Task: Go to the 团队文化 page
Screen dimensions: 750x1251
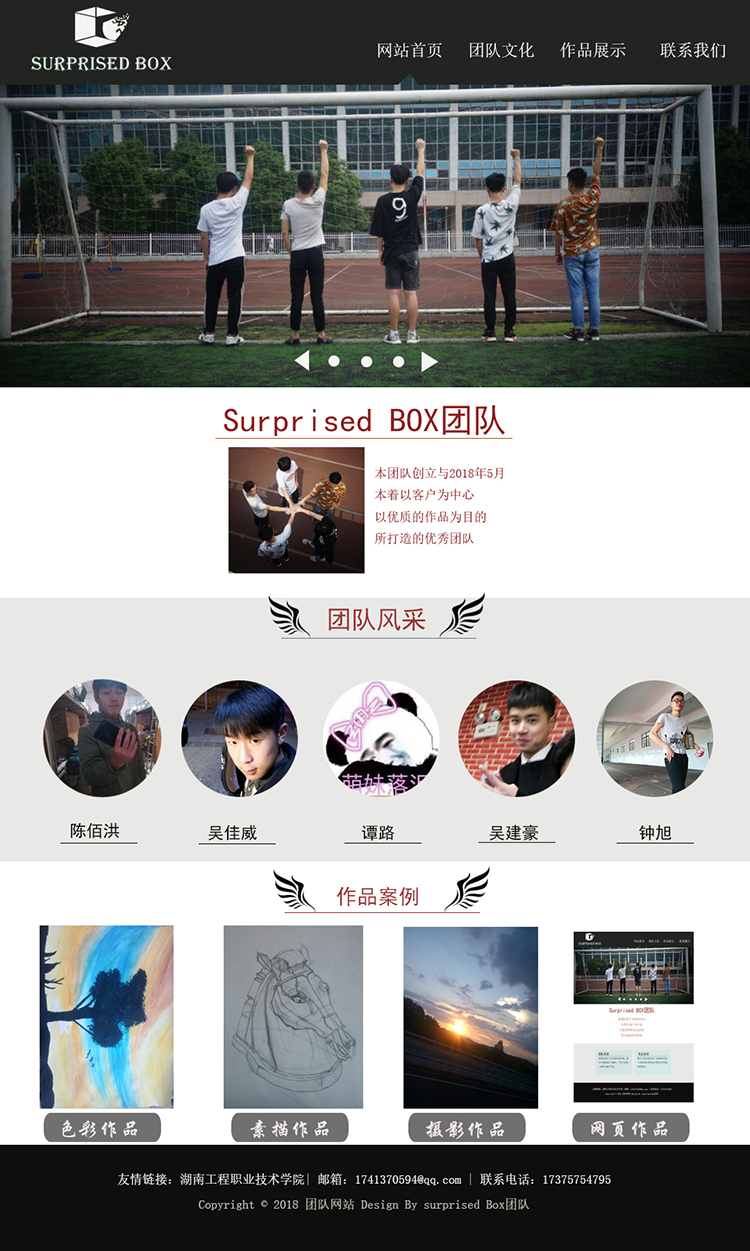Action: (x=501, y=50)
